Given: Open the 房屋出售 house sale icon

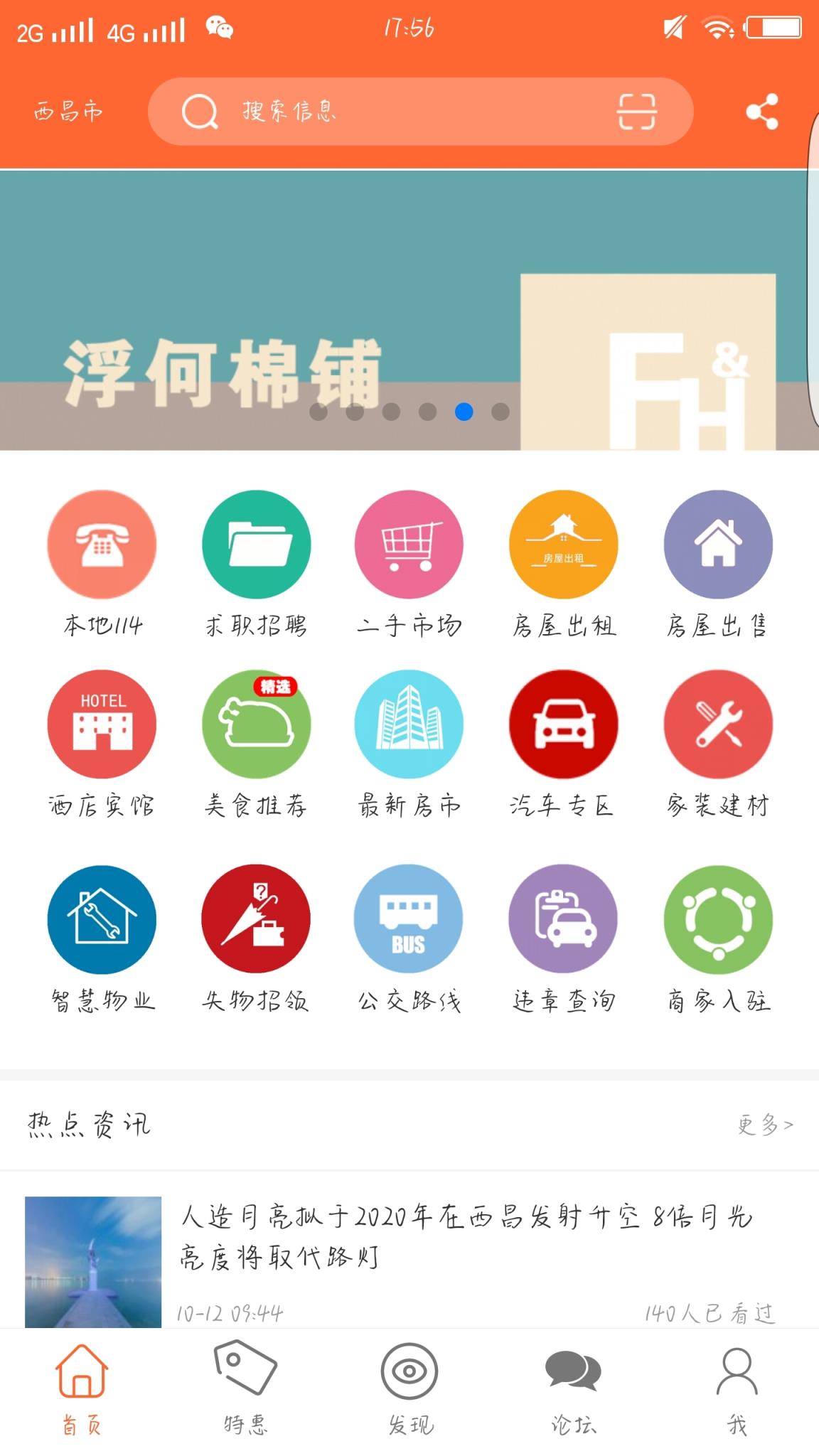Looking at the screenshot, I should [x=717, y=544].
